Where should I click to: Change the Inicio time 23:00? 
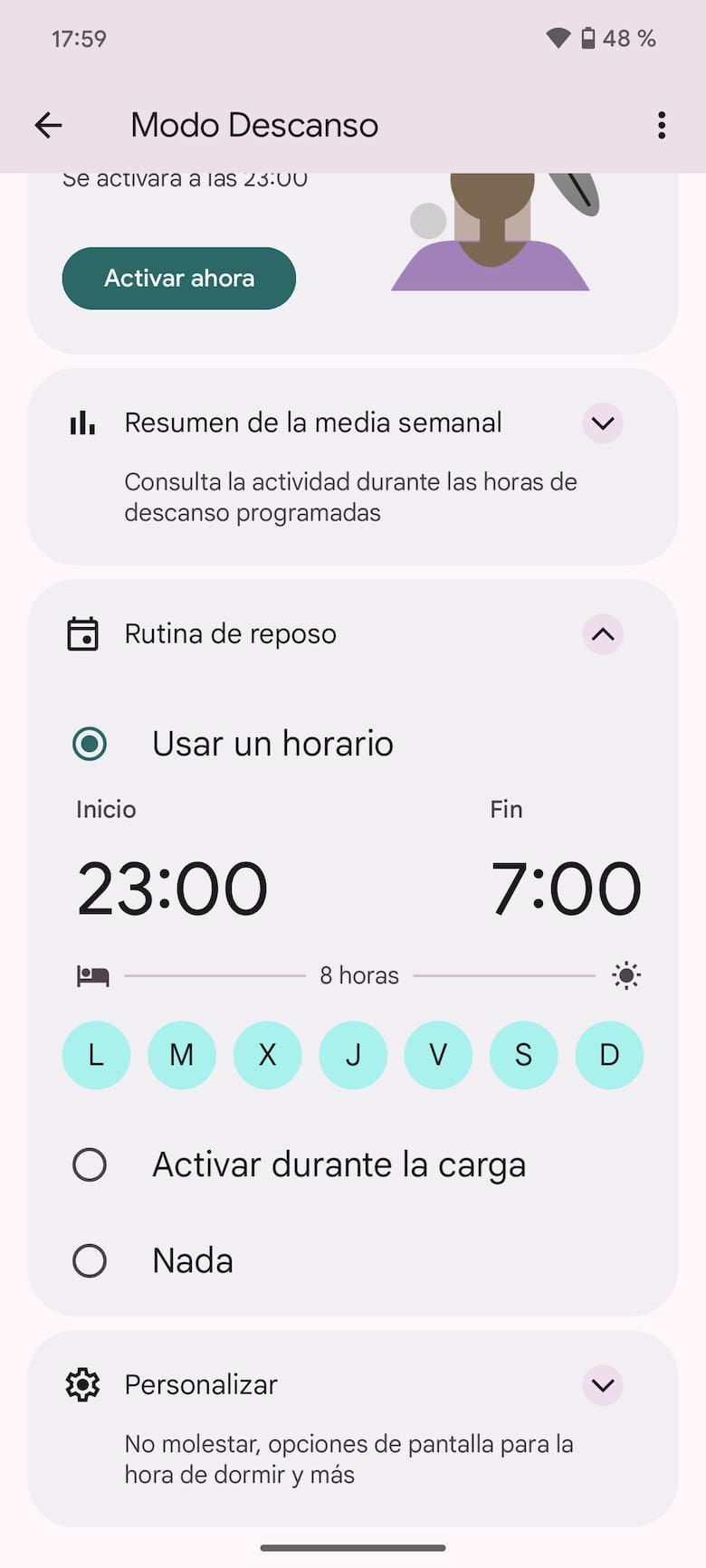point(172,889)
